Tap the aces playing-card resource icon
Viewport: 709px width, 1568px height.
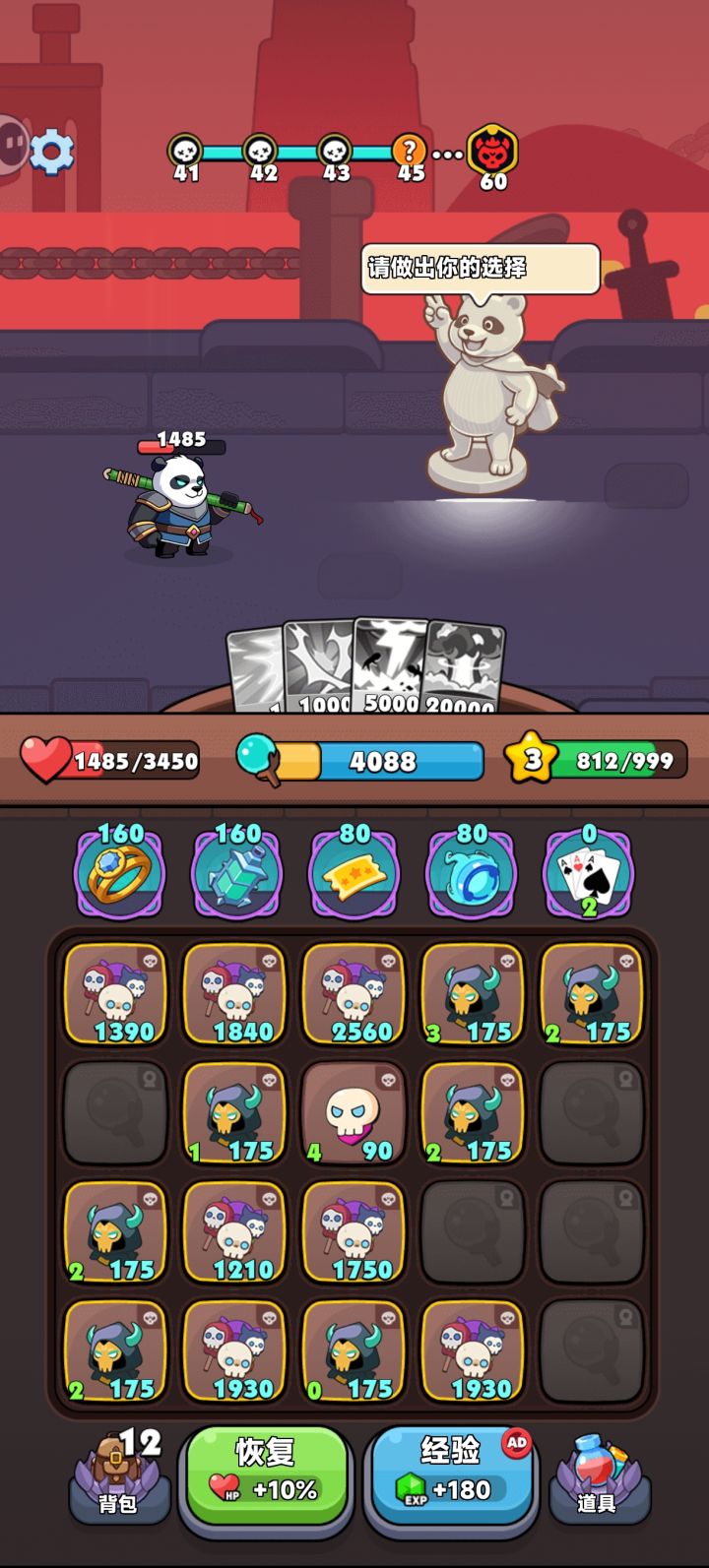coord(588,874)
